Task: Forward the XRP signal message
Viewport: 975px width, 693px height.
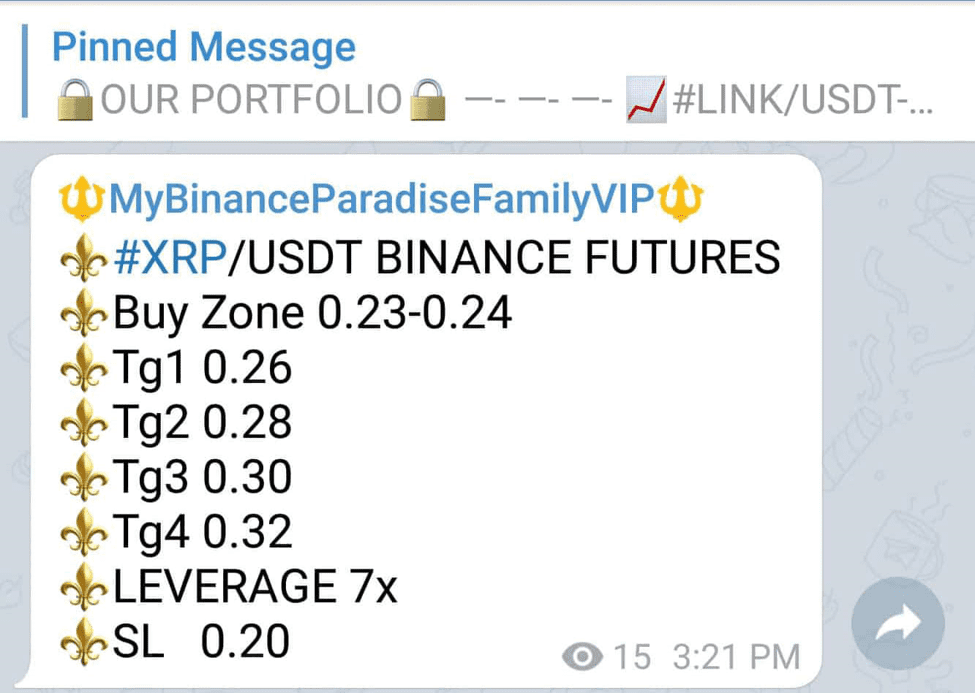Action: pos(897,624)
